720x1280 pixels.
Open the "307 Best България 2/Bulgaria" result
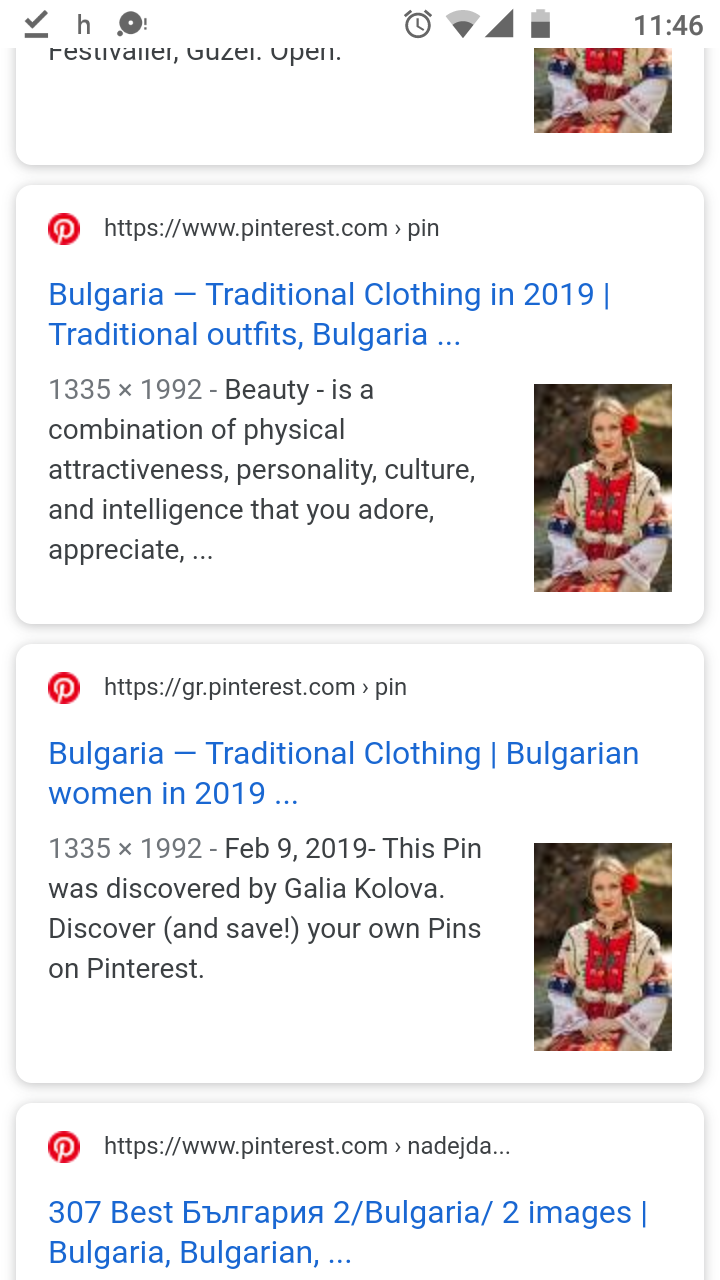[348, 1232]
